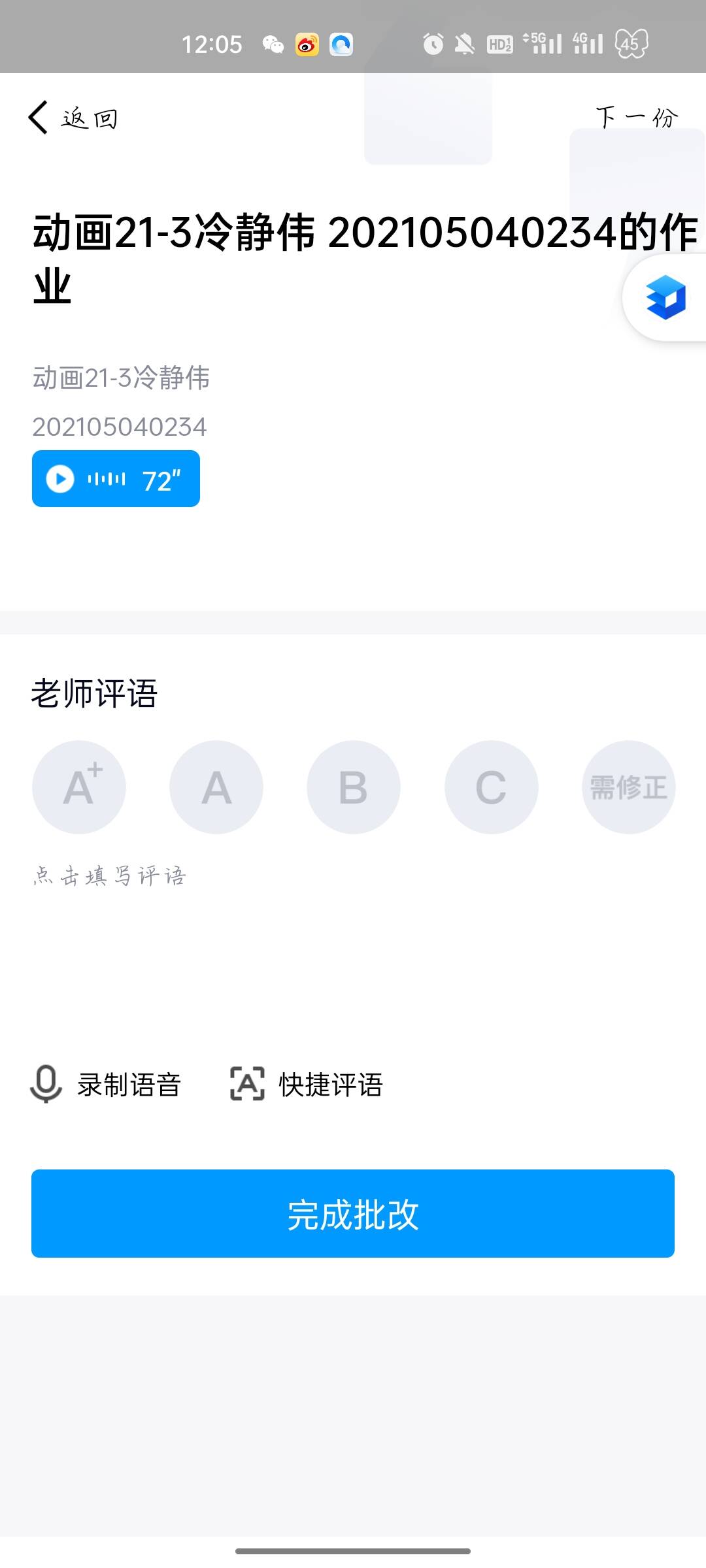Screen dimensions: 706x1568
Task: Open 快捷评语 quick comments
Action: coord(307,1085)
